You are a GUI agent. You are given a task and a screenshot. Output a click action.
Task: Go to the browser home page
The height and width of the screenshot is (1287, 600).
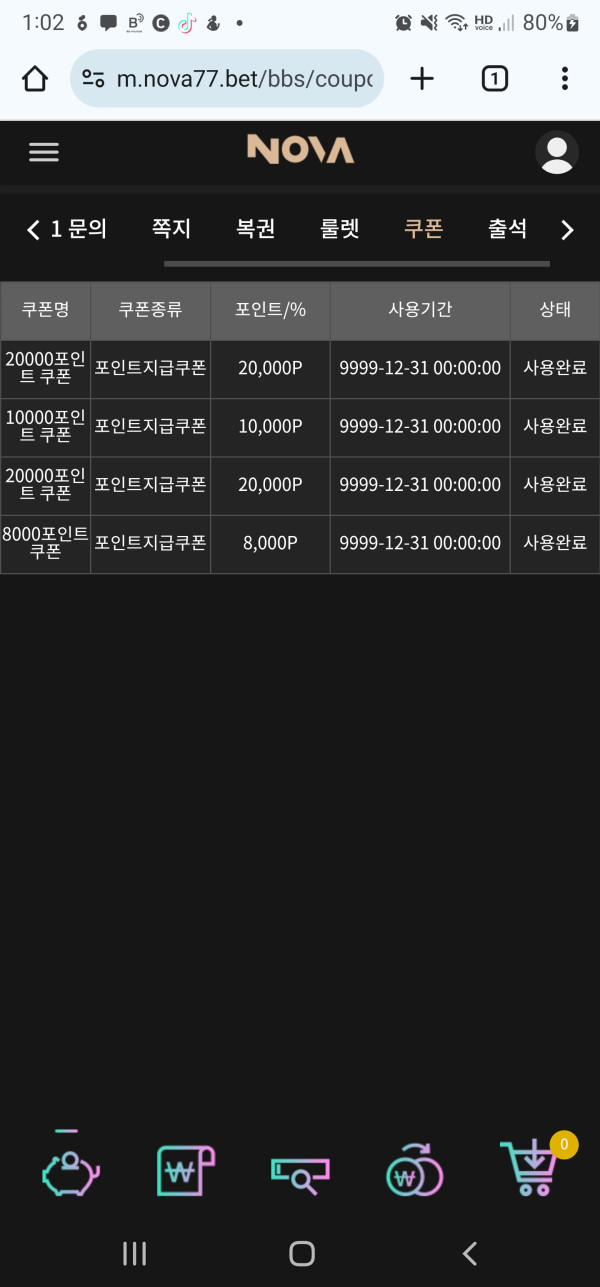tap(35, 79)
